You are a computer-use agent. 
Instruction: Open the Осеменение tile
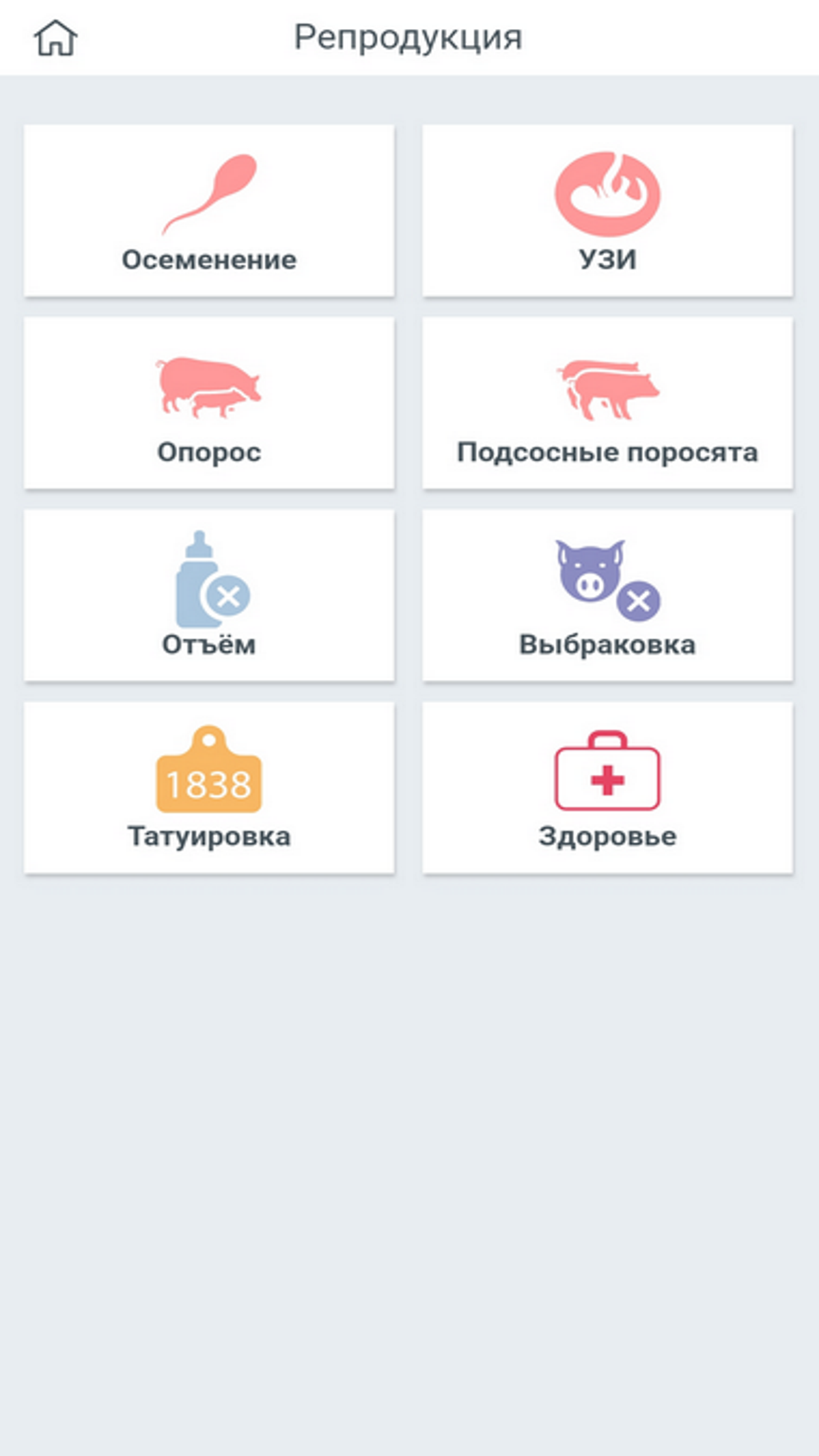(x=209, y=210)
